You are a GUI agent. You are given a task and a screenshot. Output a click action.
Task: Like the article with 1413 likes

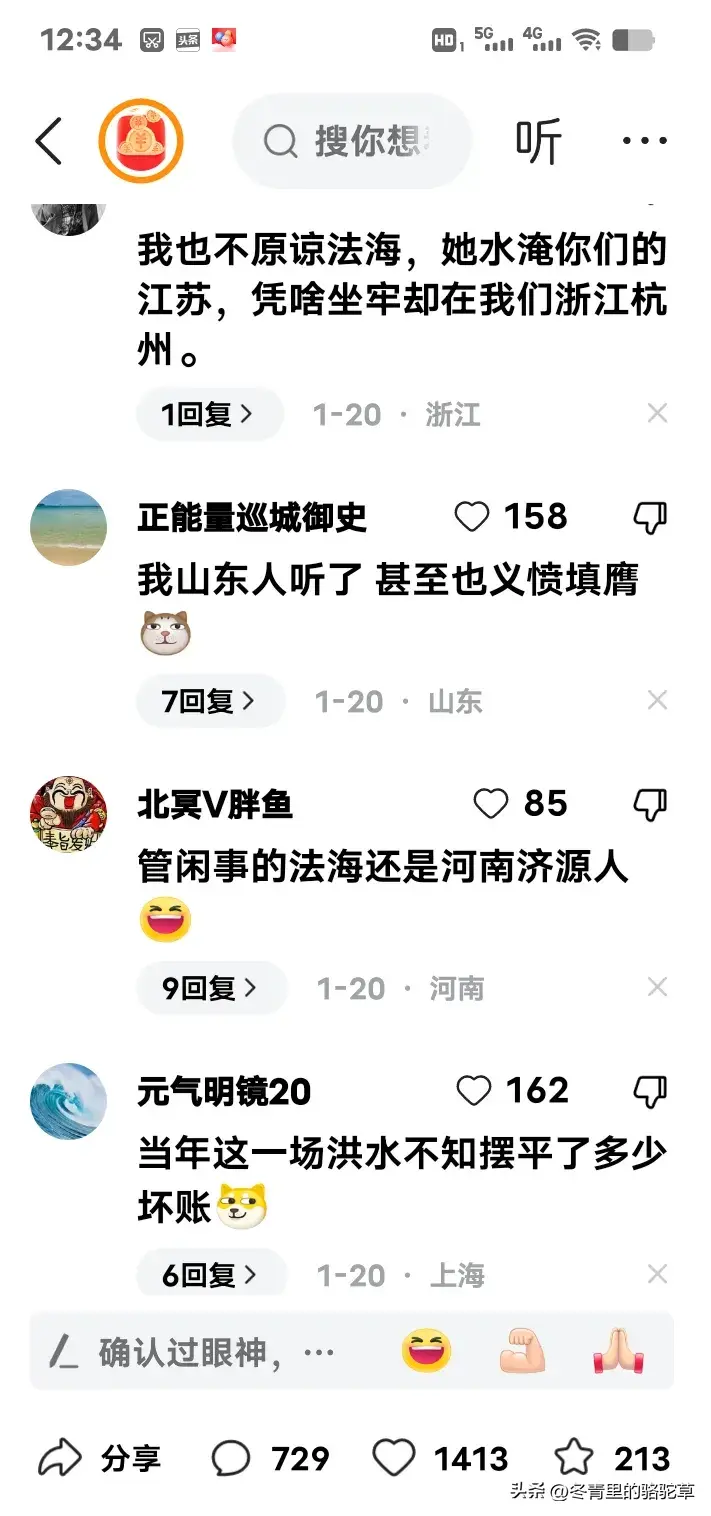[x=392, y=1459]
